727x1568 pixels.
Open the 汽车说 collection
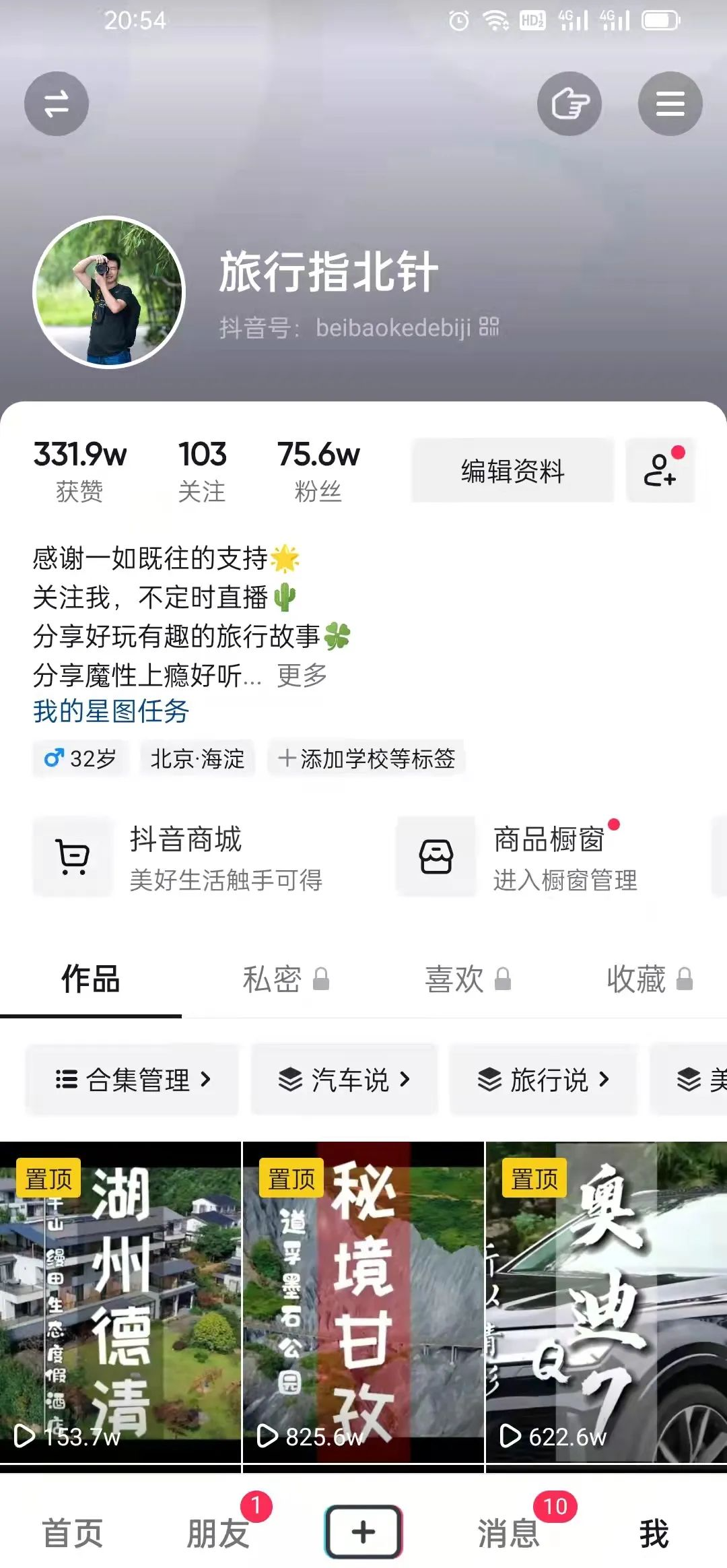(x=344, y=1080)
